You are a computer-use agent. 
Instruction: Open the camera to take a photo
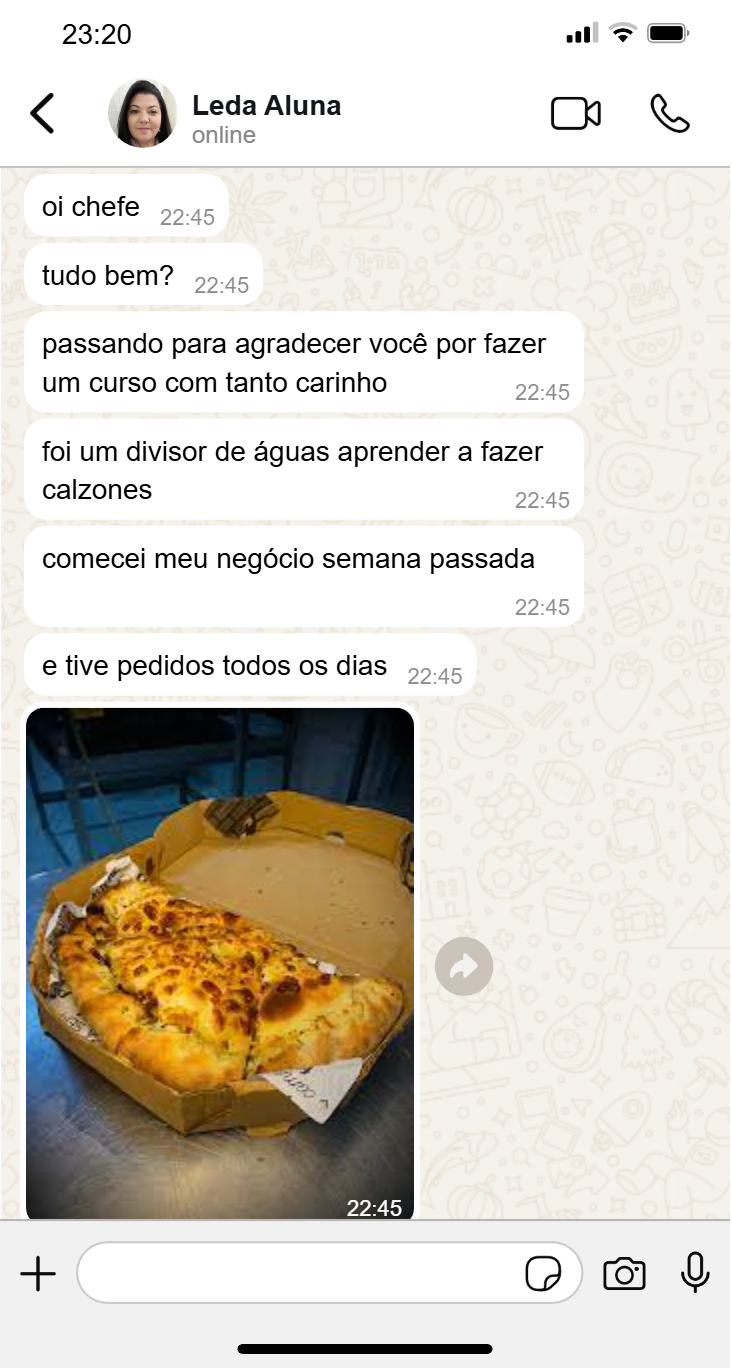[624, 1272]
